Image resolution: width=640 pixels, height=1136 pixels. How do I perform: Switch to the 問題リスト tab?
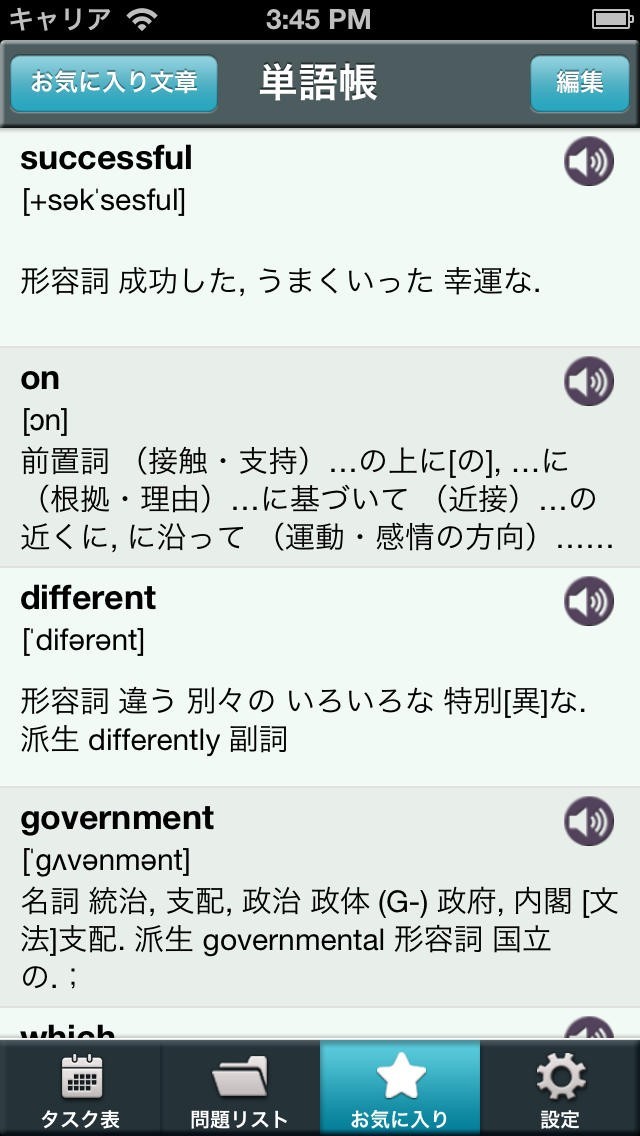240,1090
